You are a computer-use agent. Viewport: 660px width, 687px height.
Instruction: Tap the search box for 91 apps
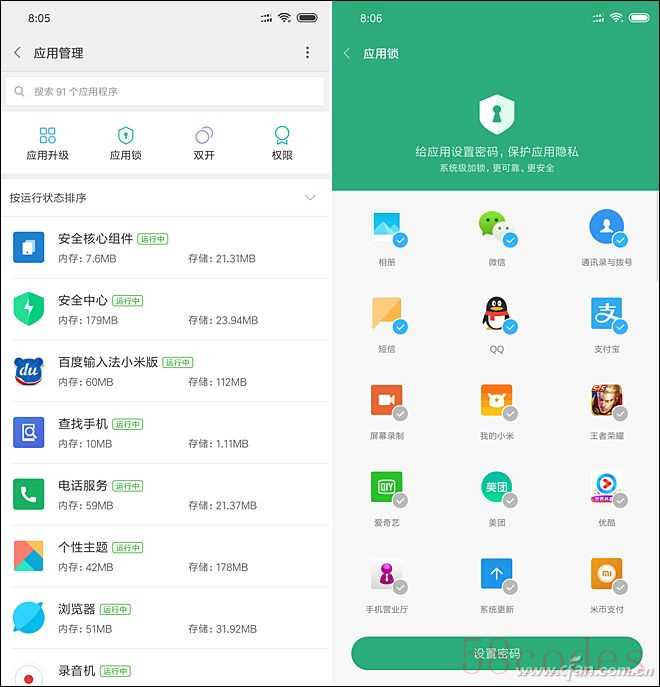tap(165, 91)
